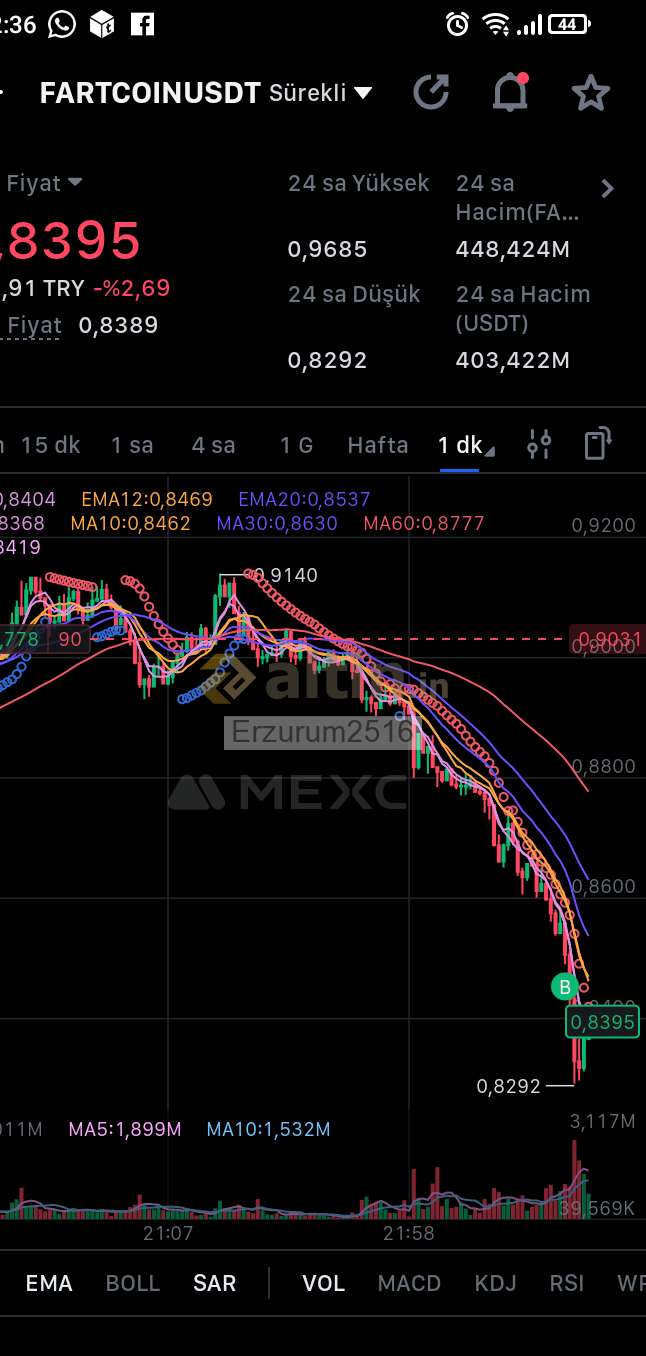Switch chart to Hafta interval

tap(377, 445)
